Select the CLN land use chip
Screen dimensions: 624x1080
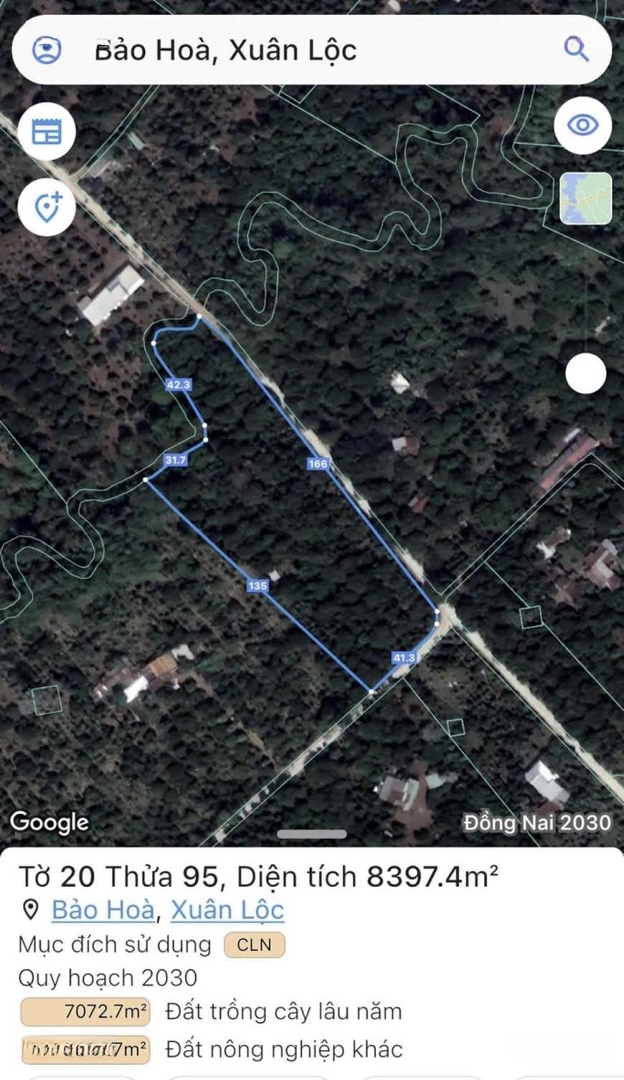point(254,944)
